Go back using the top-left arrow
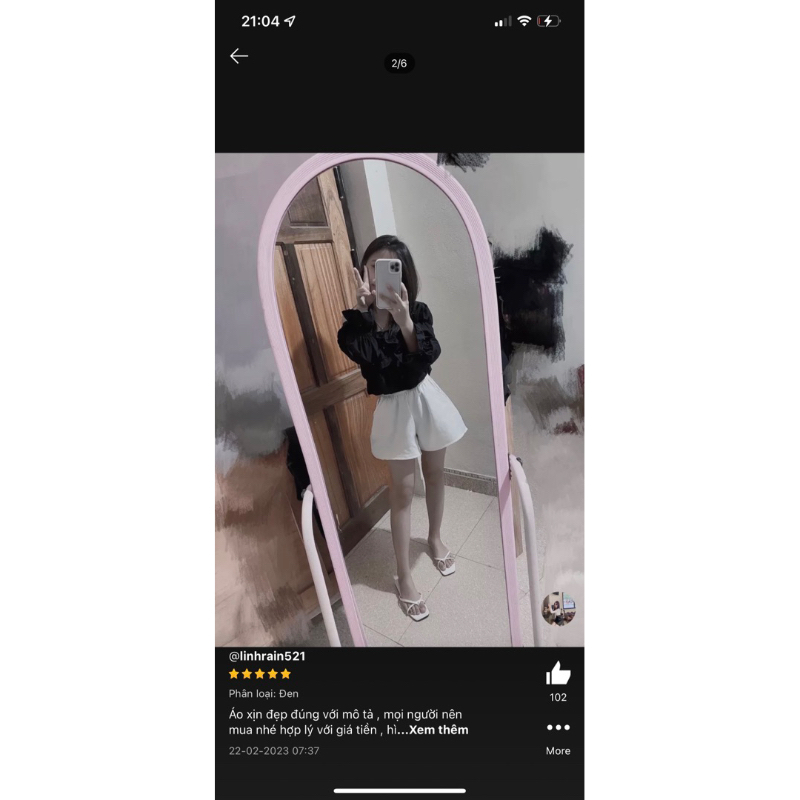 coord(238,56)
